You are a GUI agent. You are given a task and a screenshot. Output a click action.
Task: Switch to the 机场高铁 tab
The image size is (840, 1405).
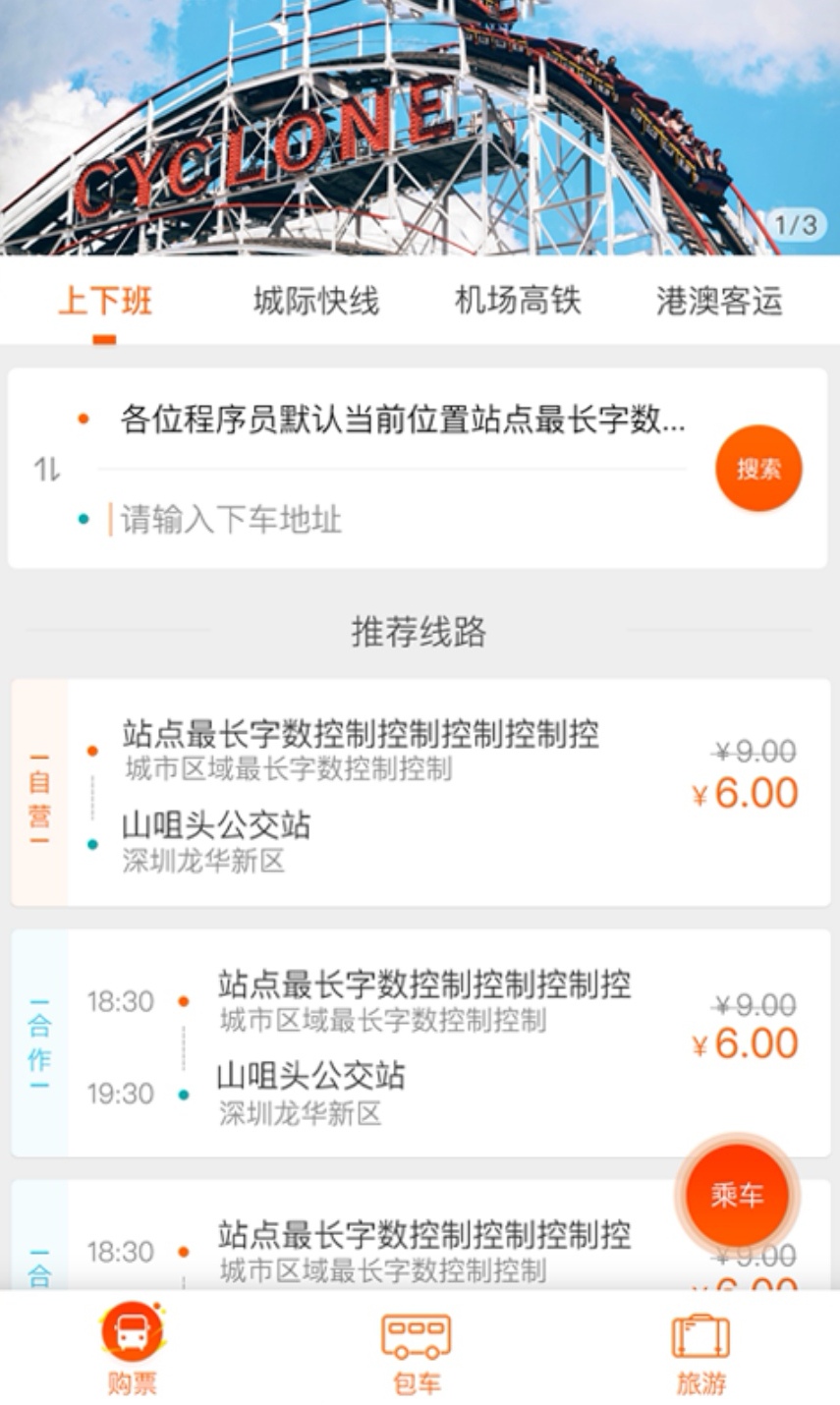click(x=518, y=301)
